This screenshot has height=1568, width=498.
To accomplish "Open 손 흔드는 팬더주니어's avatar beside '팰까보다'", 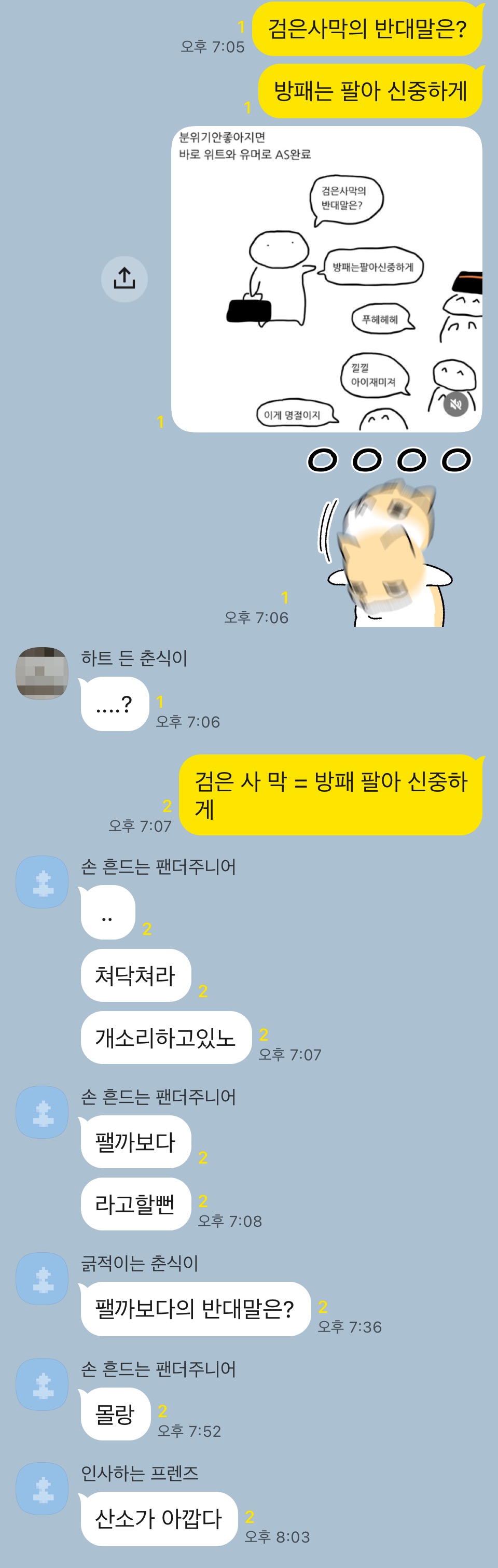I will [42, 1112].
